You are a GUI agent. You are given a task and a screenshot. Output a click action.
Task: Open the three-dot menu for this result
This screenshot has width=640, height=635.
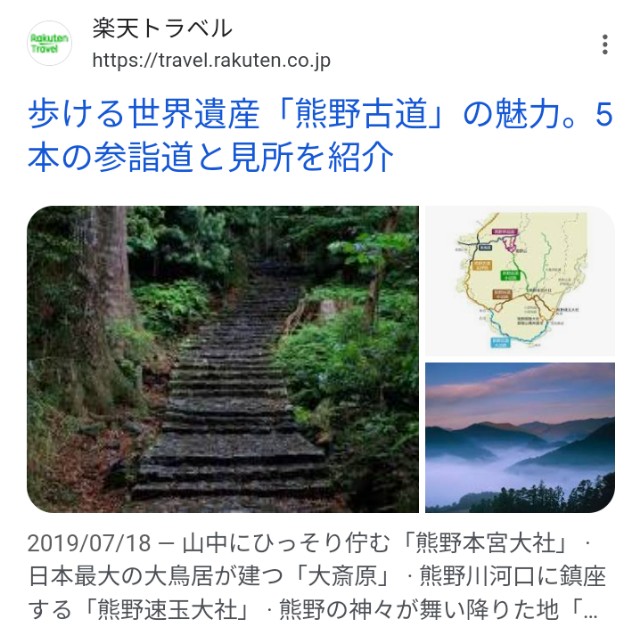tap(605, 44)
